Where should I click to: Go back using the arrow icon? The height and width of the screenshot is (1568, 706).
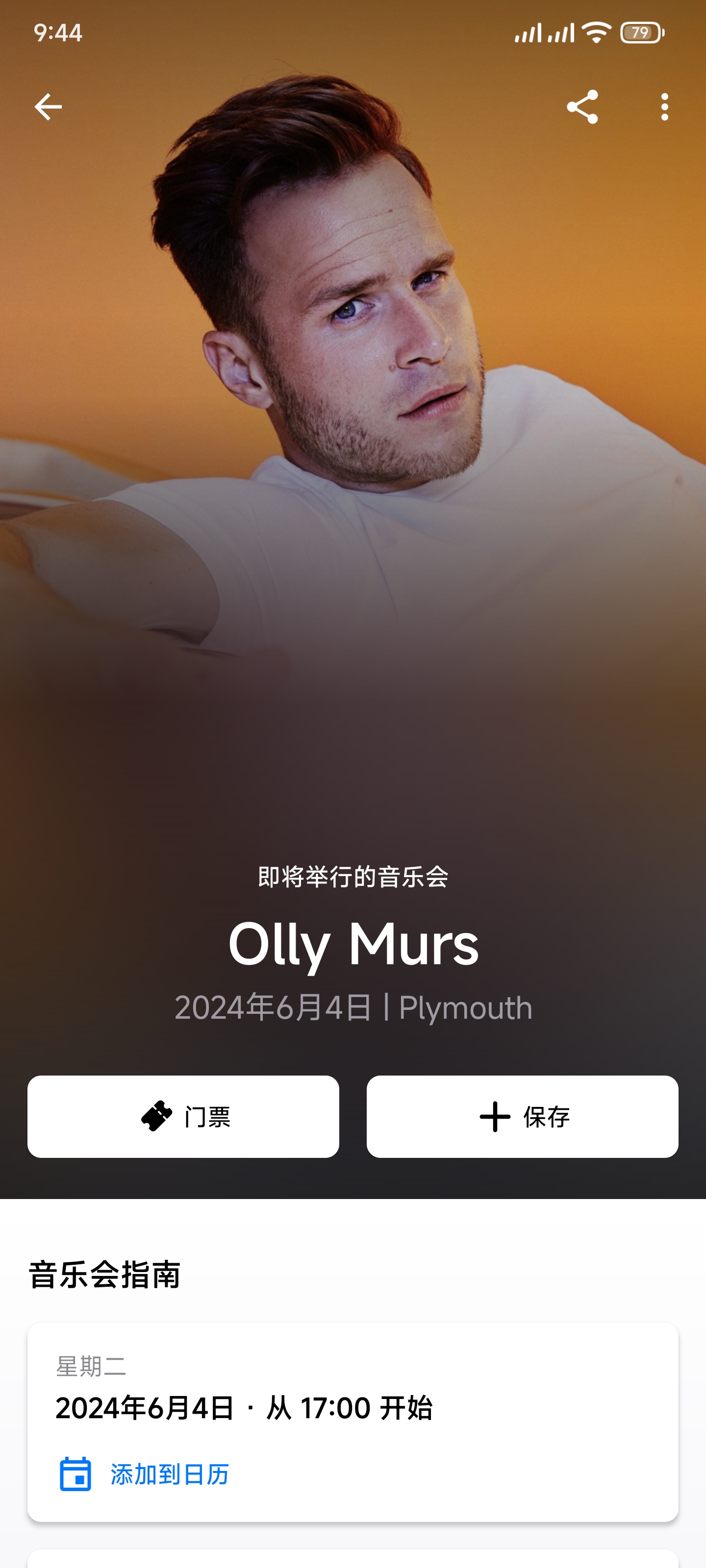[x=48, y=107]
